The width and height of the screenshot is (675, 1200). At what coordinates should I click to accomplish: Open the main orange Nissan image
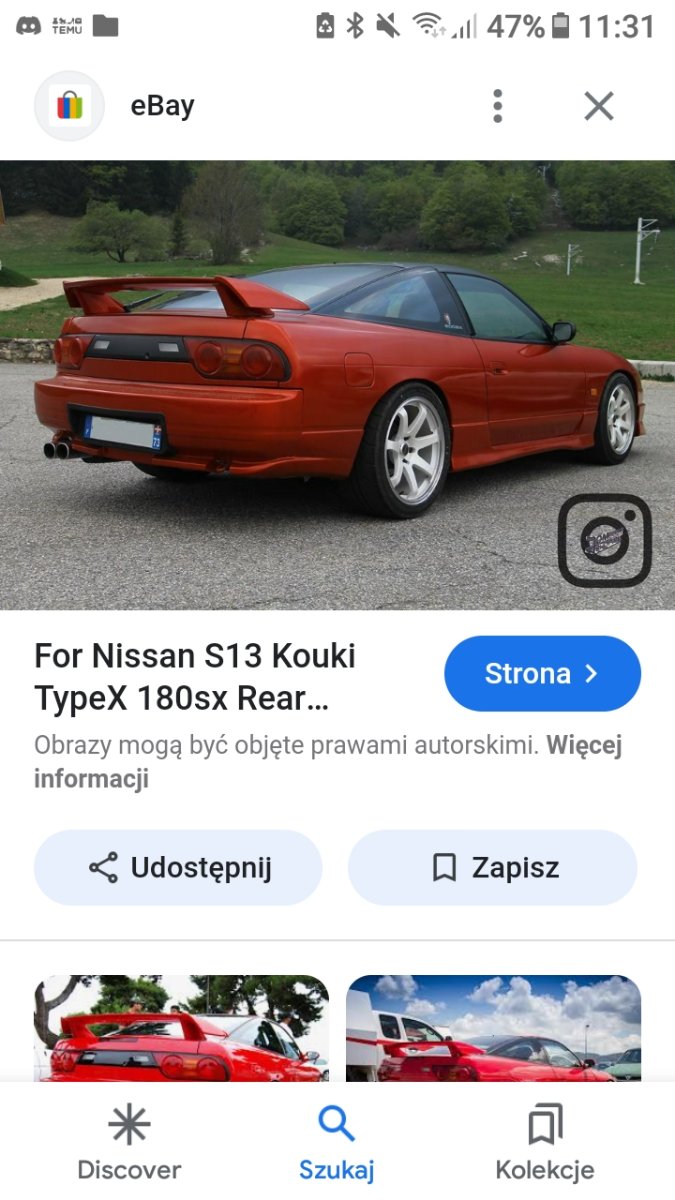(x=337, y=385)
